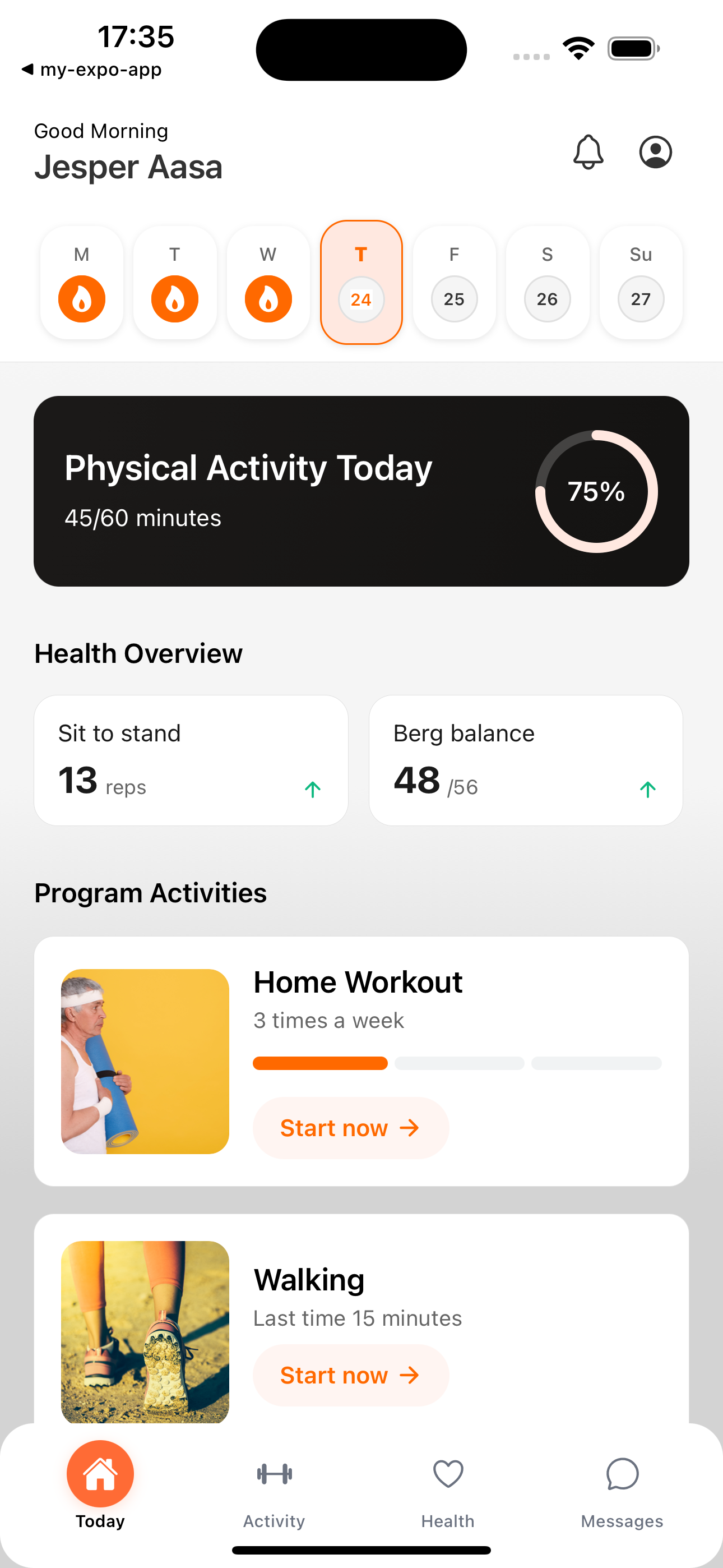Tap the Today home icon
This screenshot has width=723, height=1568.
100,1473
